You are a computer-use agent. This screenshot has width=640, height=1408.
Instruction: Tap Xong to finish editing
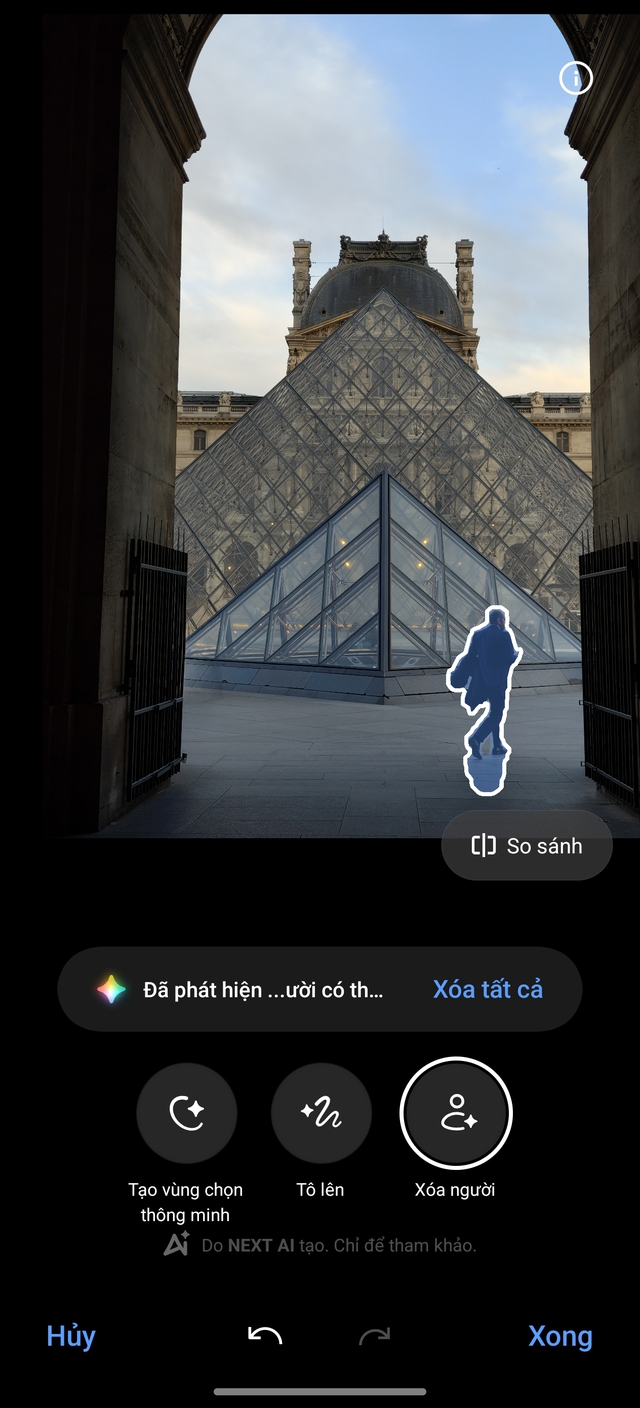pyautogui.click(x=560, y=1336)
